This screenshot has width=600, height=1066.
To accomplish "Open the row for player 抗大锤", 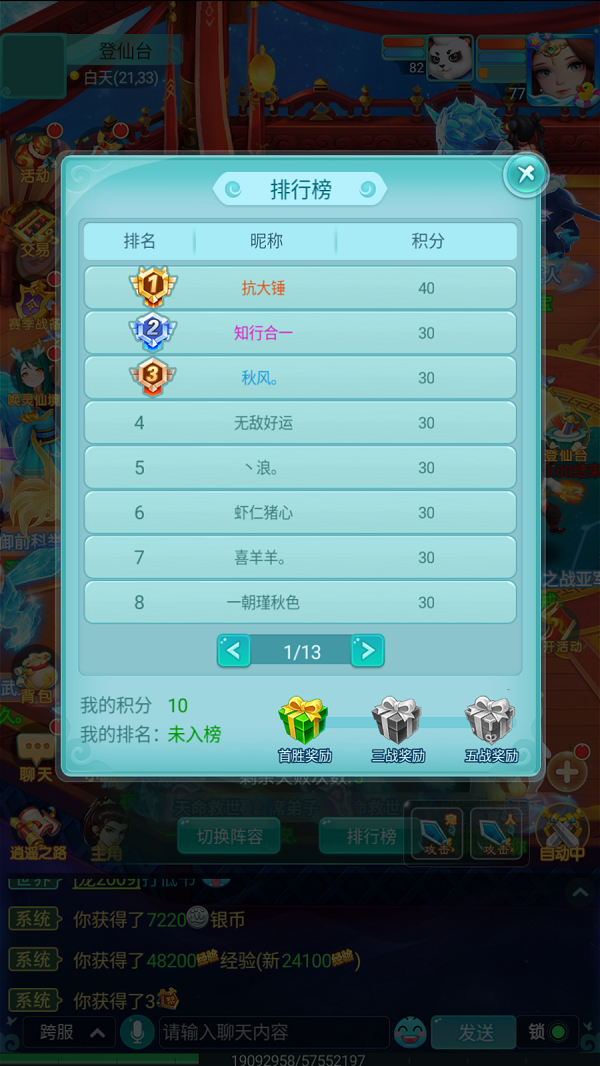I will (x=300, y=288).
